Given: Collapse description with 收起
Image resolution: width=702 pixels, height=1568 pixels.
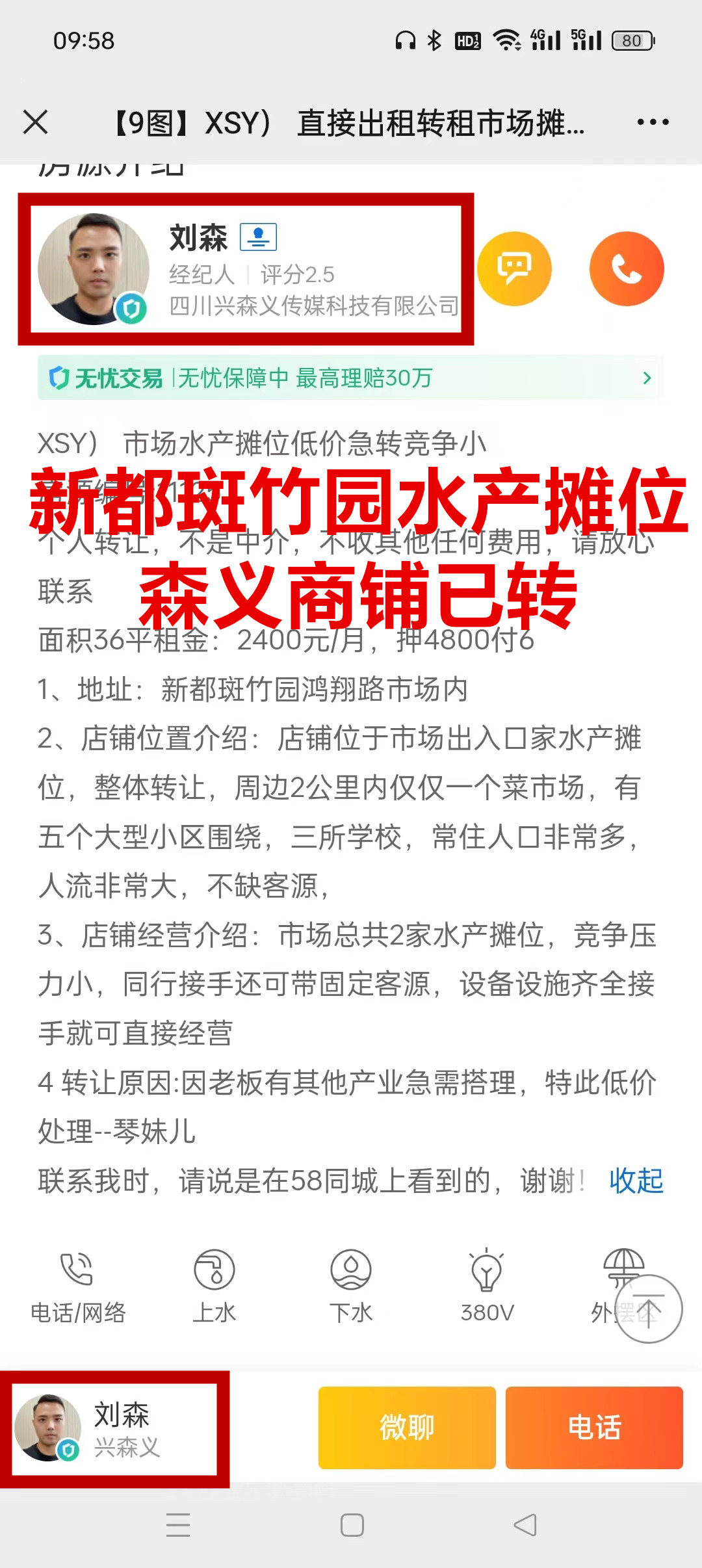Looking at the screenshot, I should click(x=636, y=1181).
